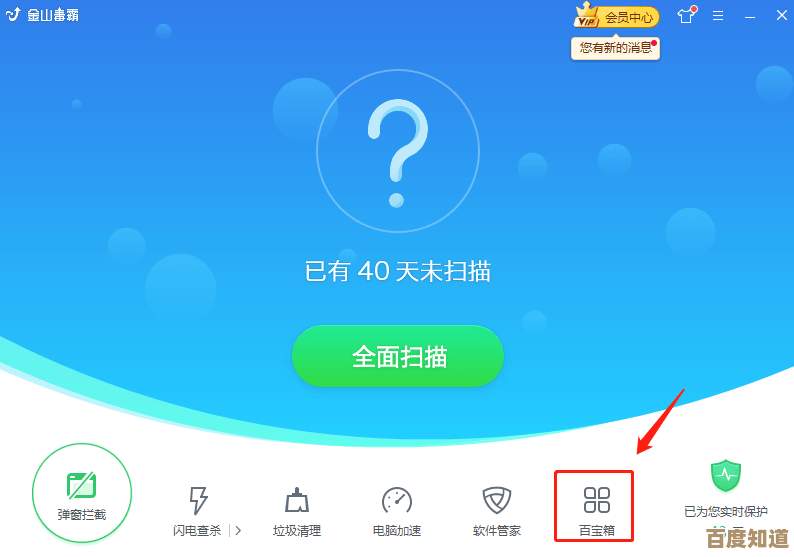Minimize the window

click(x=749, y=17)
